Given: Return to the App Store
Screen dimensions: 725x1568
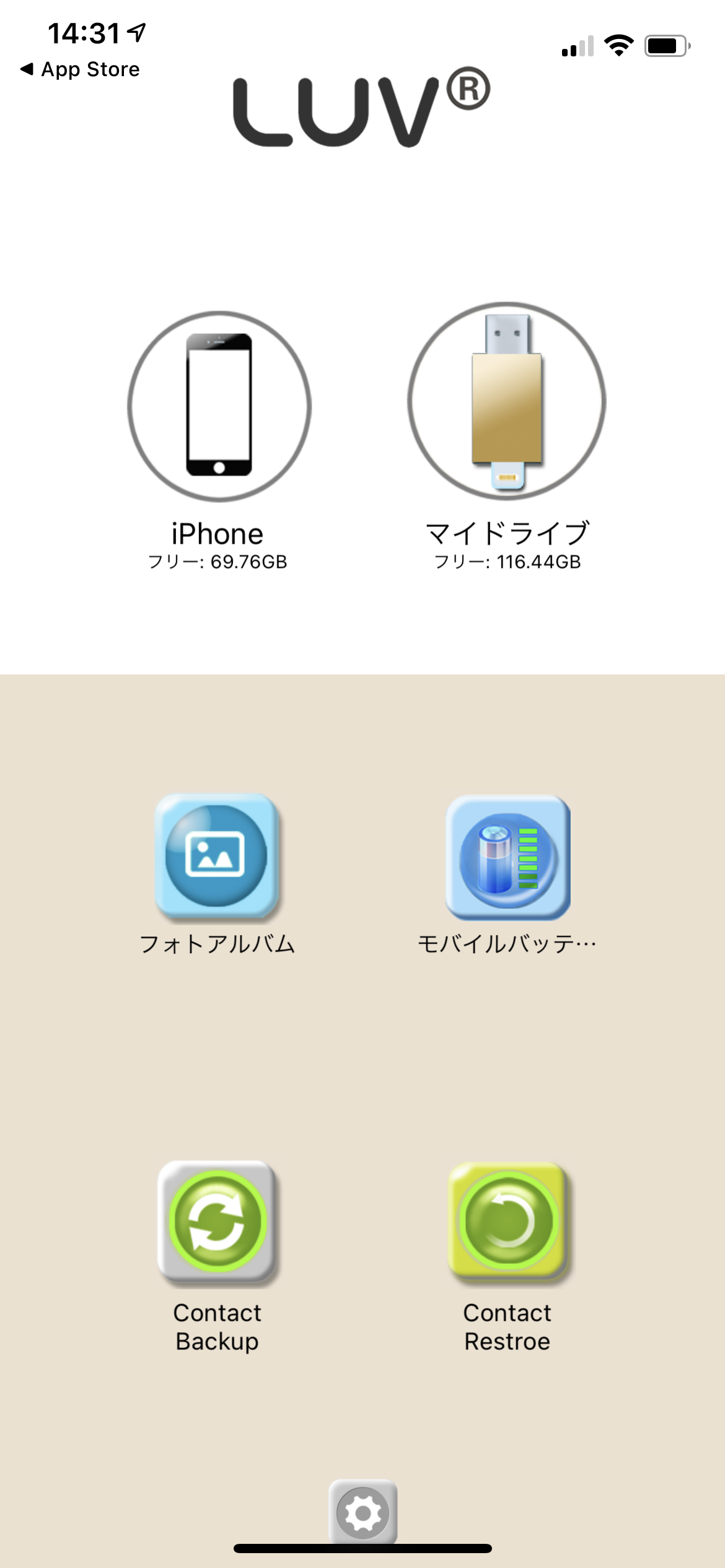Looking at the screenshot, I should (81, 69).
